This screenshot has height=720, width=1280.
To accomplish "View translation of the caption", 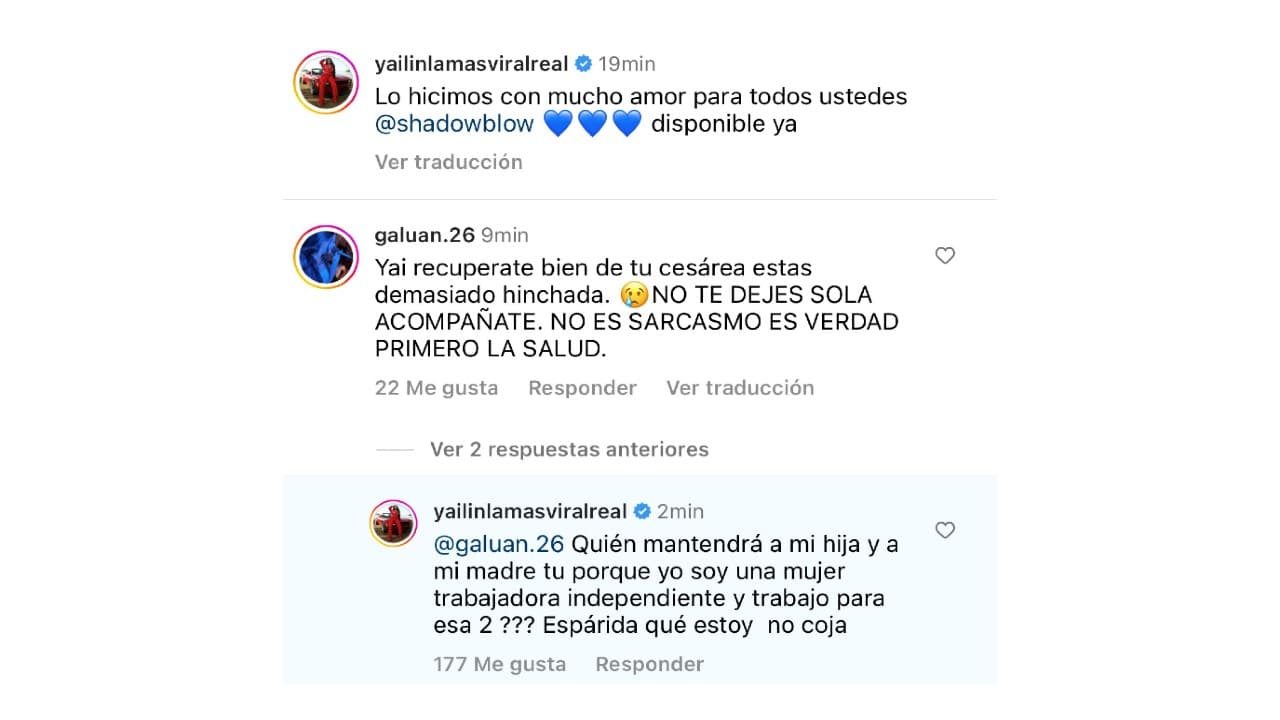I will coord(448,162).
